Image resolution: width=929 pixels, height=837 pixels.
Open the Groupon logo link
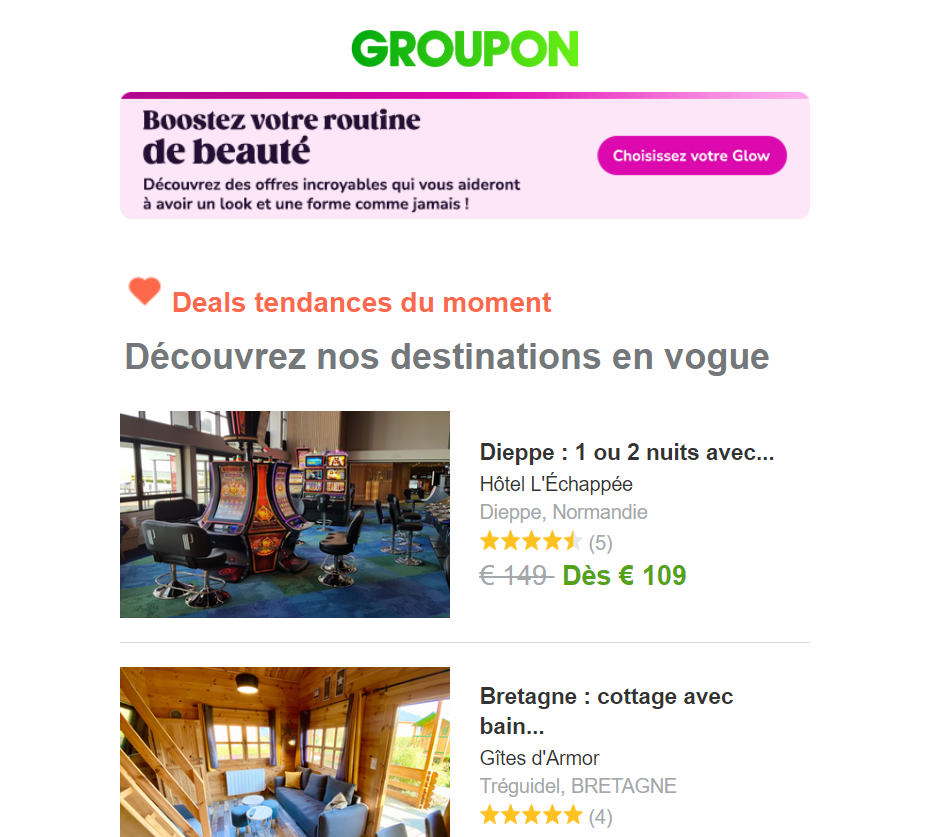click(465, 48)
